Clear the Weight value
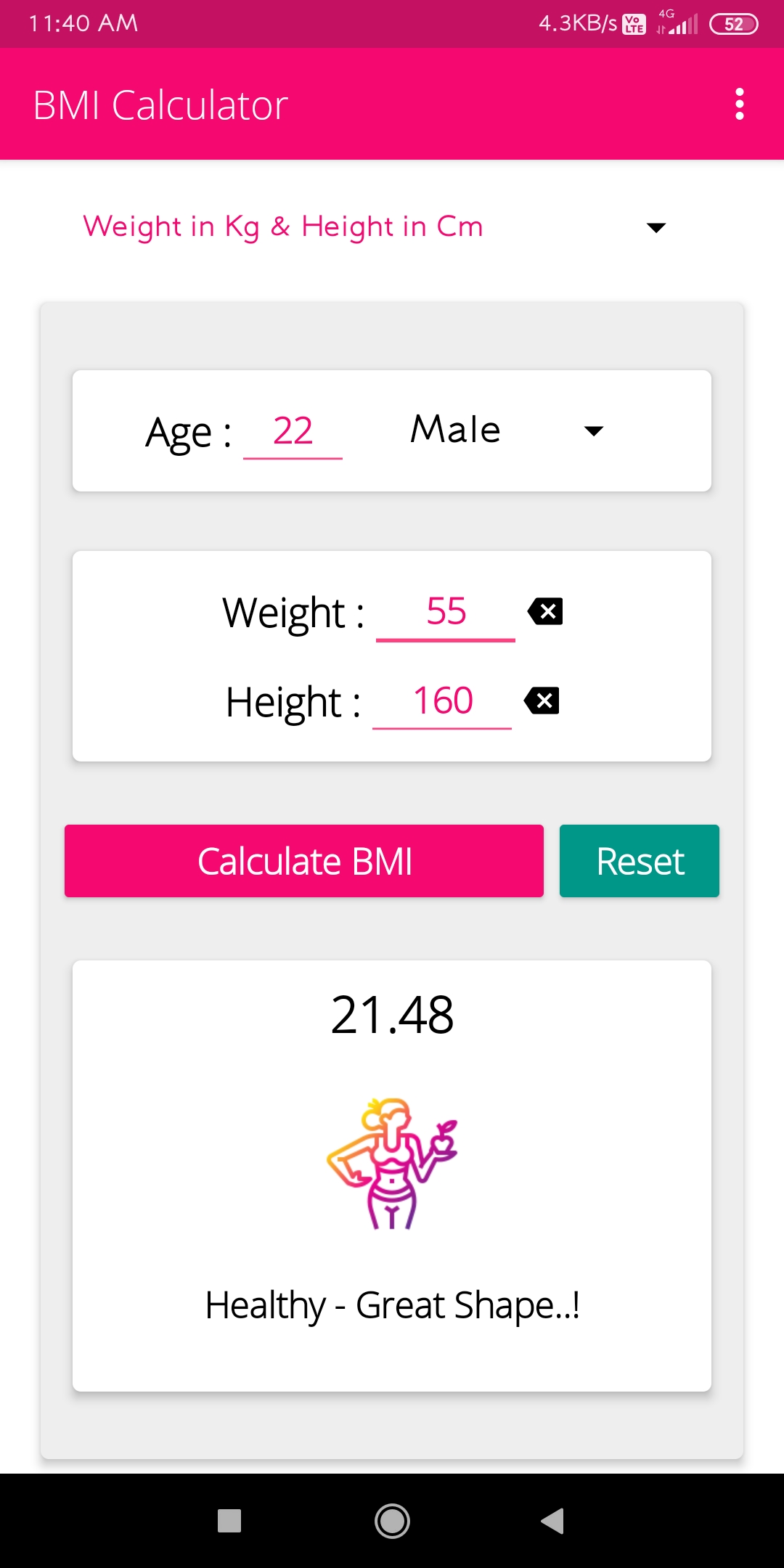The height and width of the screenshot is (1568, 784). click(545, 612)
